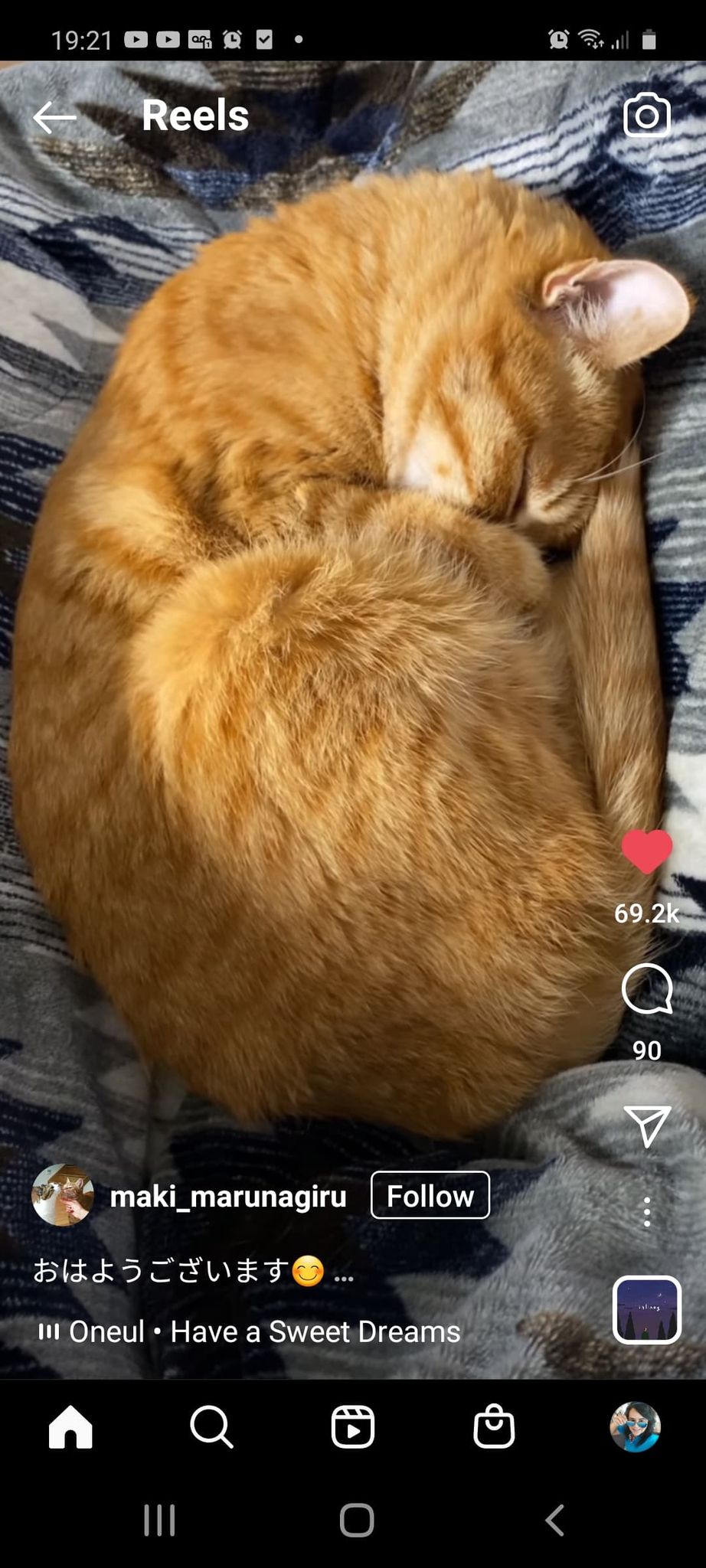Open your own profile tab
The height and width of the screenshot is (1568, 706).
[635, 1427]
